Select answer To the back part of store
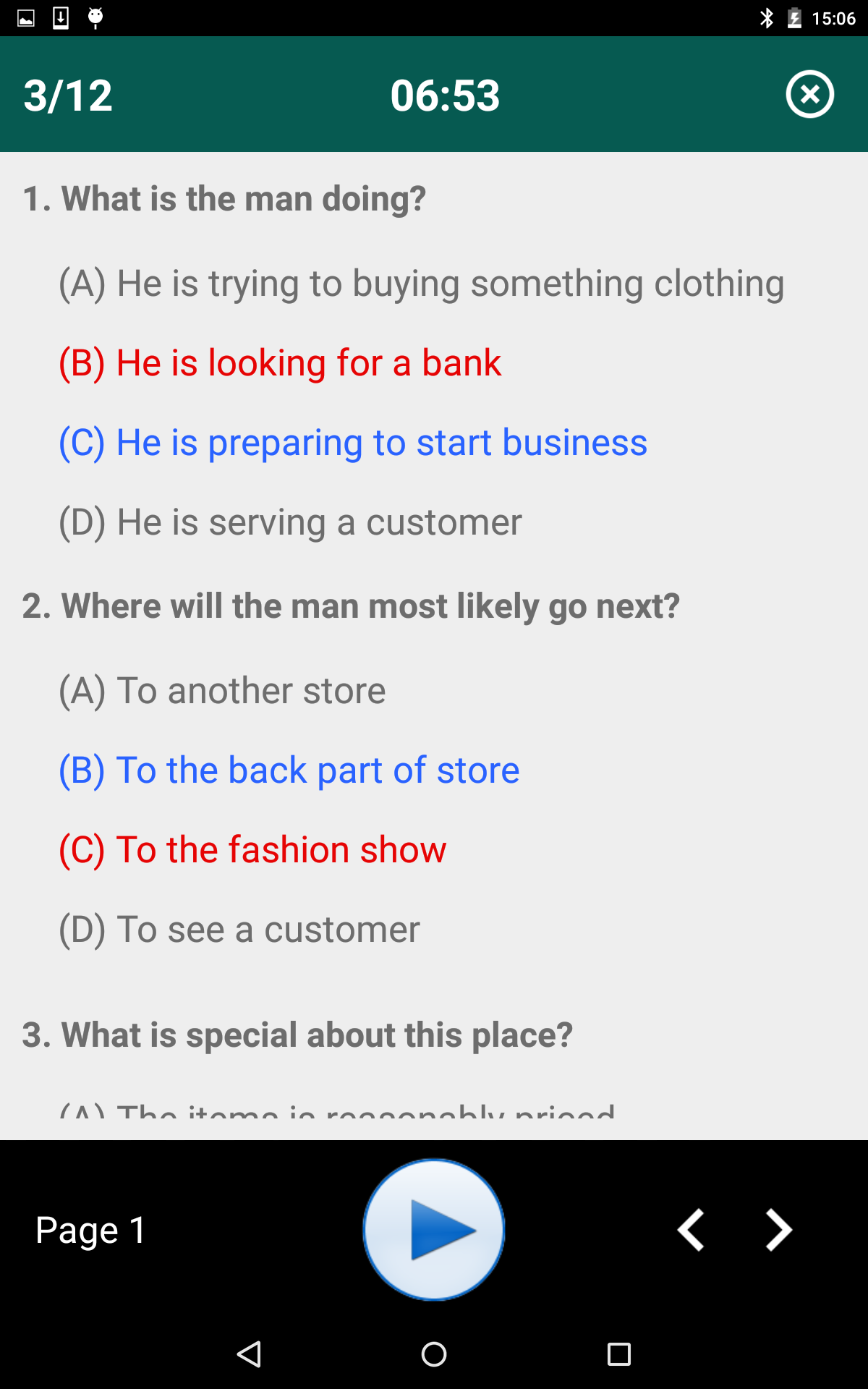The width and height of the screenshot is (868, 1389). coord(289,770)
